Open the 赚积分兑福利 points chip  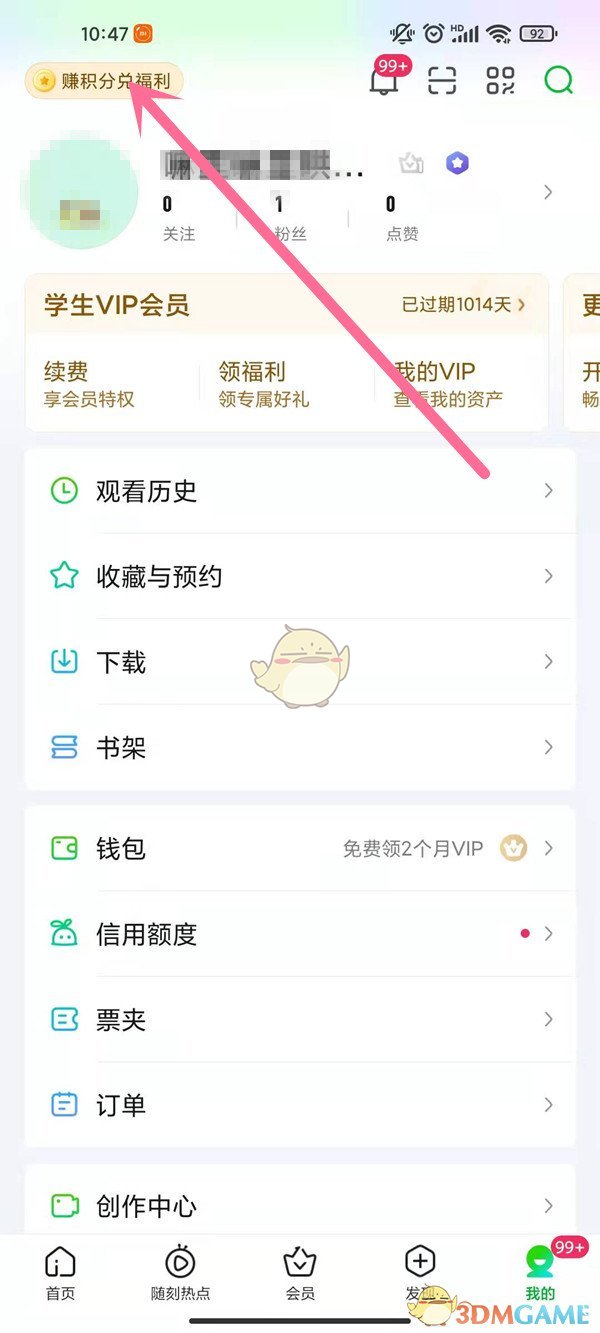(104, 82)
